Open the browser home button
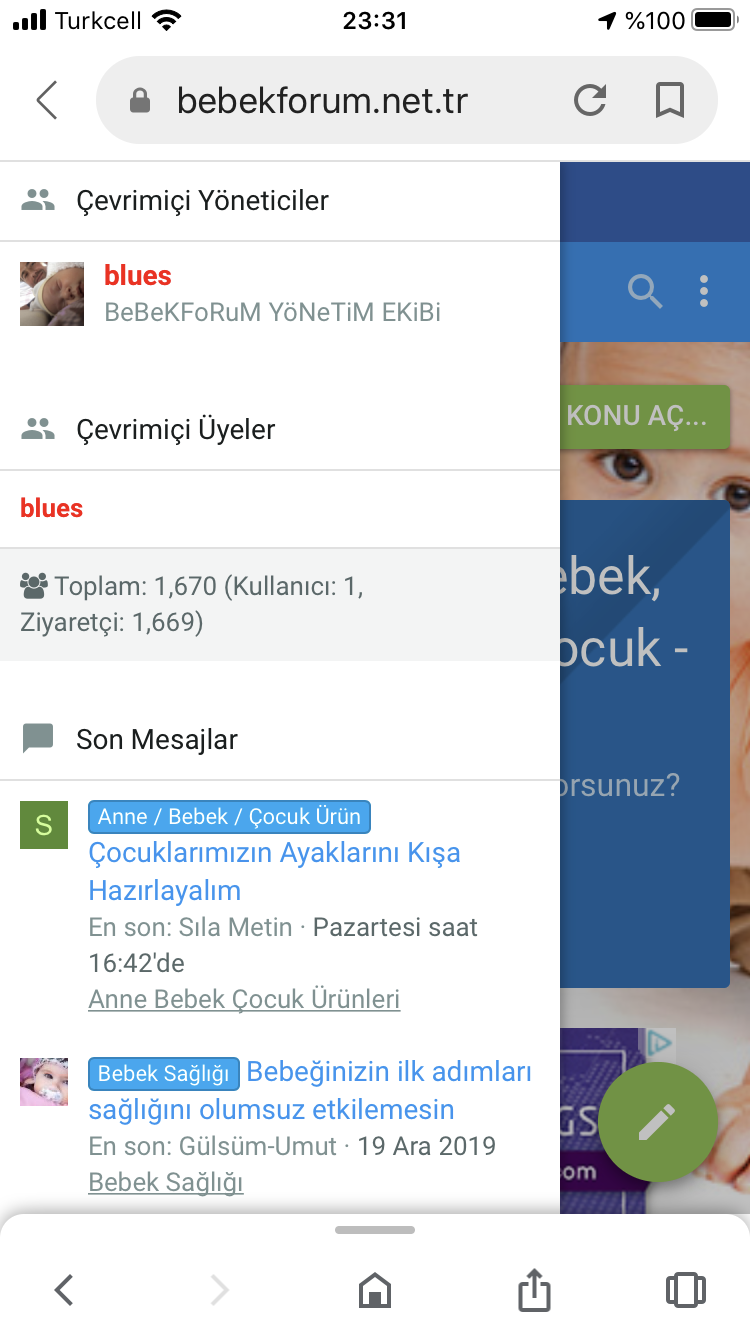 click(x=375, y=1290)
